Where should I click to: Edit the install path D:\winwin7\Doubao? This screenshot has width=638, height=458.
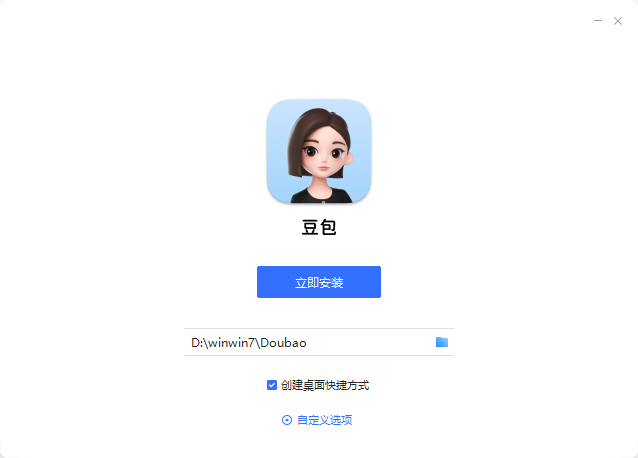pos(300,342)
